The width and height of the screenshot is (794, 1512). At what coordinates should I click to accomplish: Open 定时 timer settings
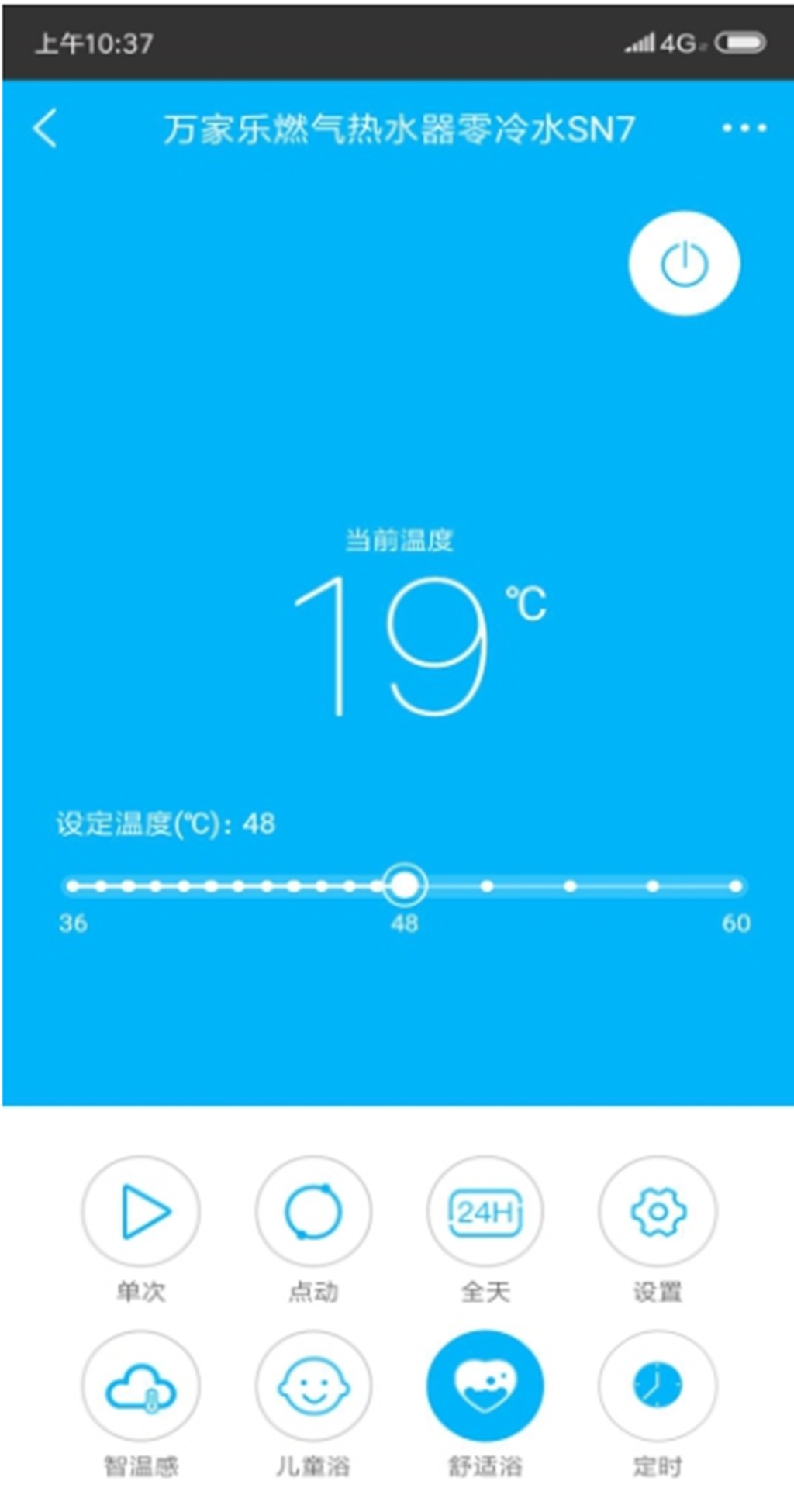click(658, 1386)
